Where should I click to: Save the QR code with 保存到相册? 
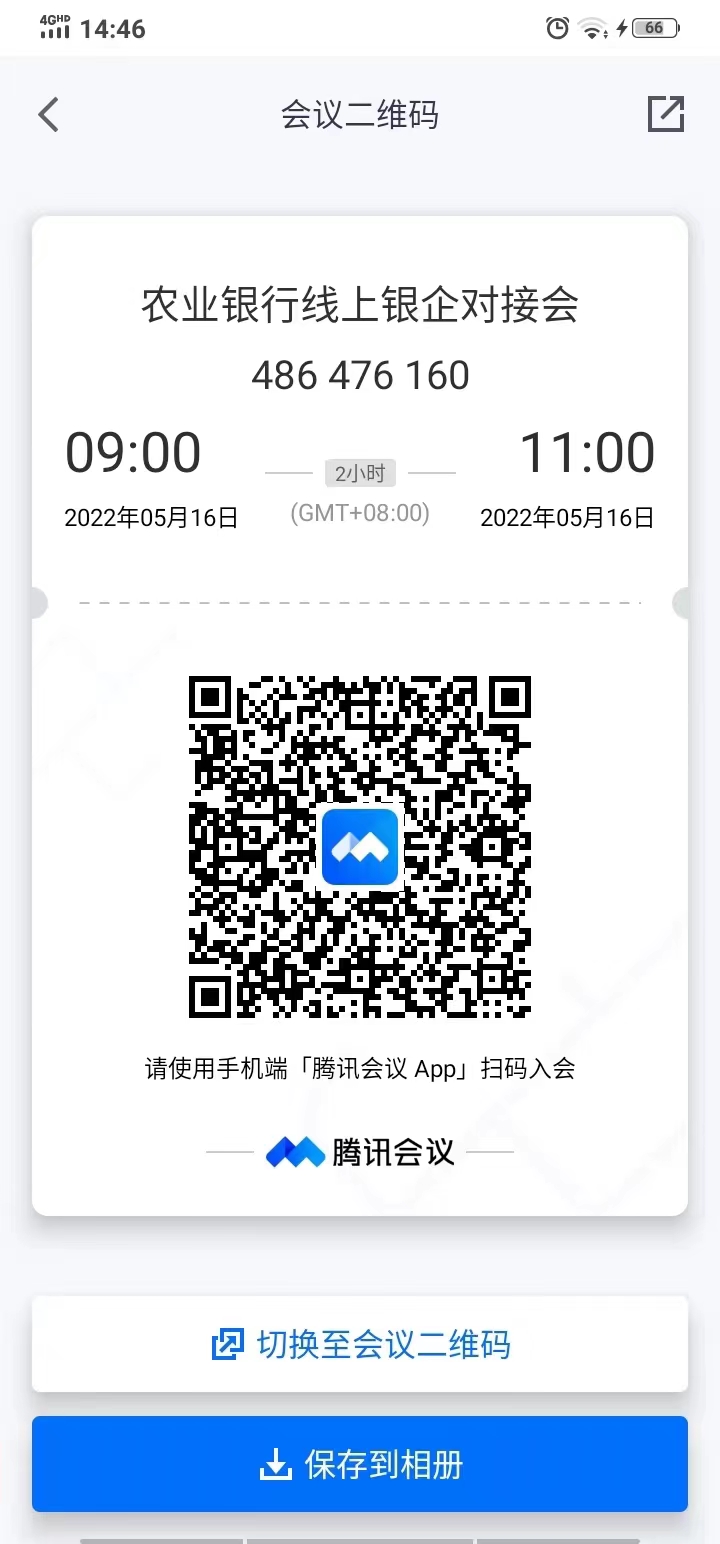360,1464
